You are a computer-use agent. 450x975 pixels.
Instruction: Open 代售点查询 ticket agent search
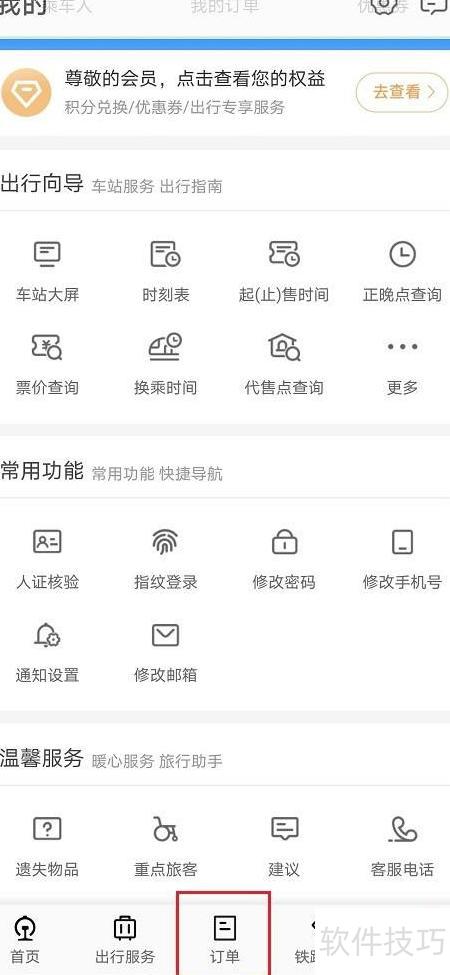(284, 365)
